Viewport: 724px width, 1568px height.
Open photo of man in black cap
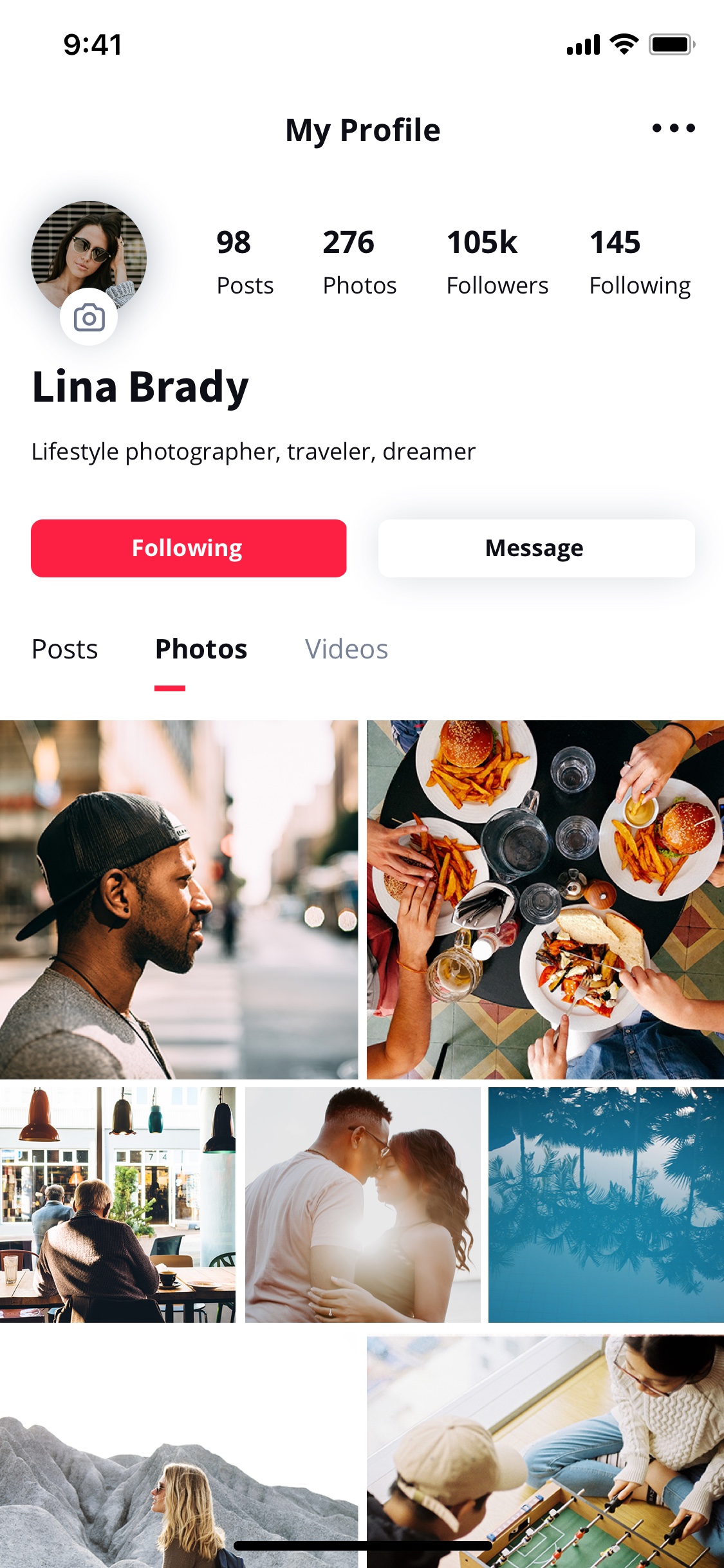coord(179,899)
